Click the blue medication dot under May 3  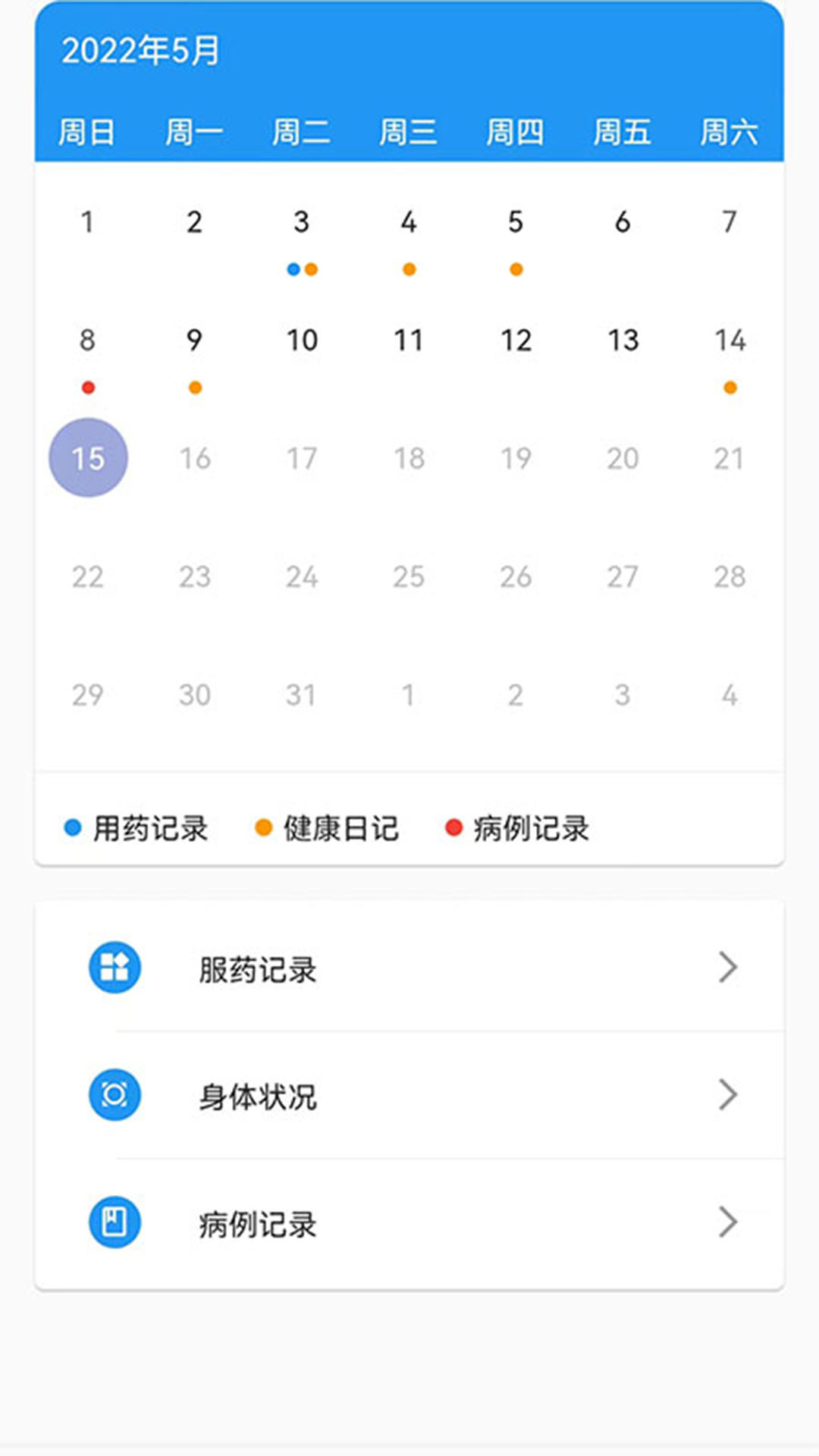(x=292, y=268)
